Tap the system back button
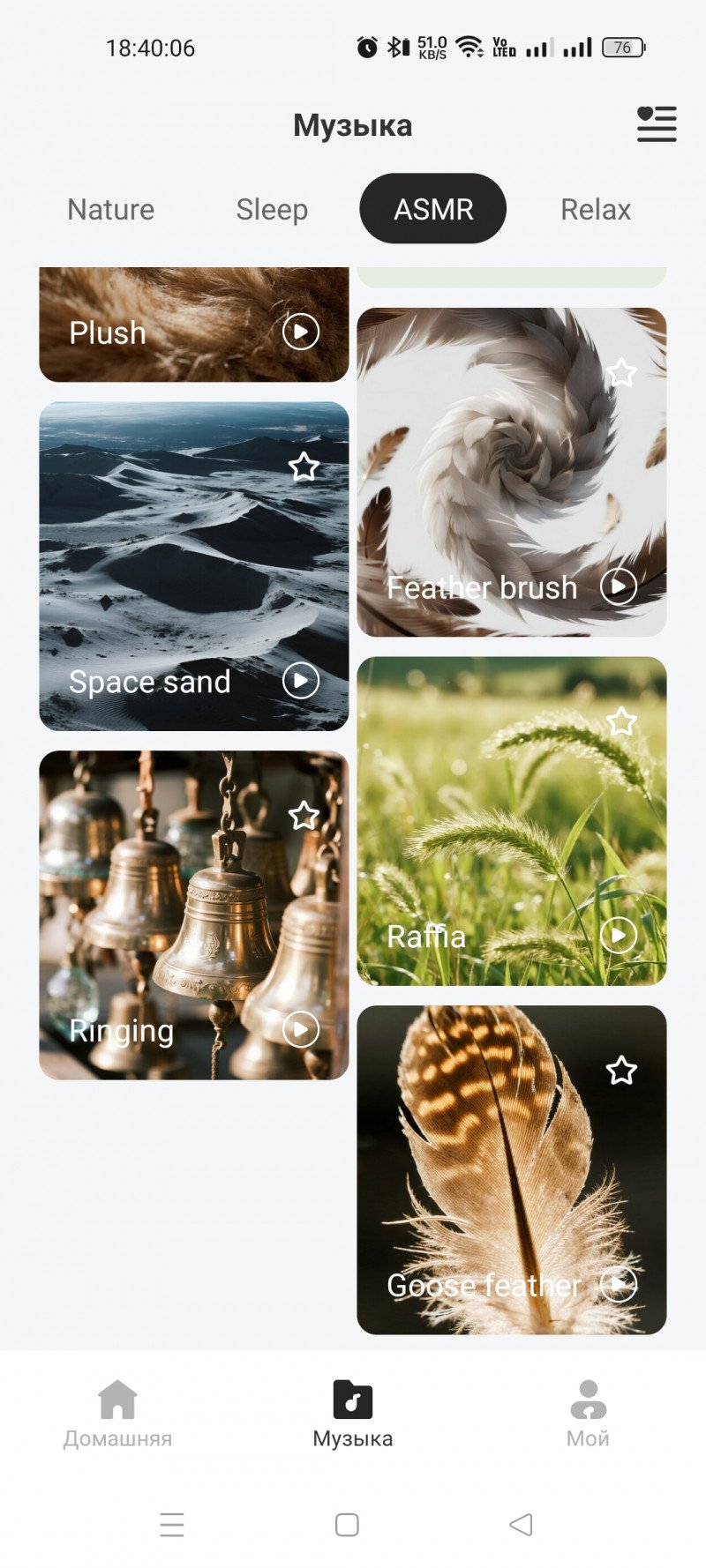 522,1524
